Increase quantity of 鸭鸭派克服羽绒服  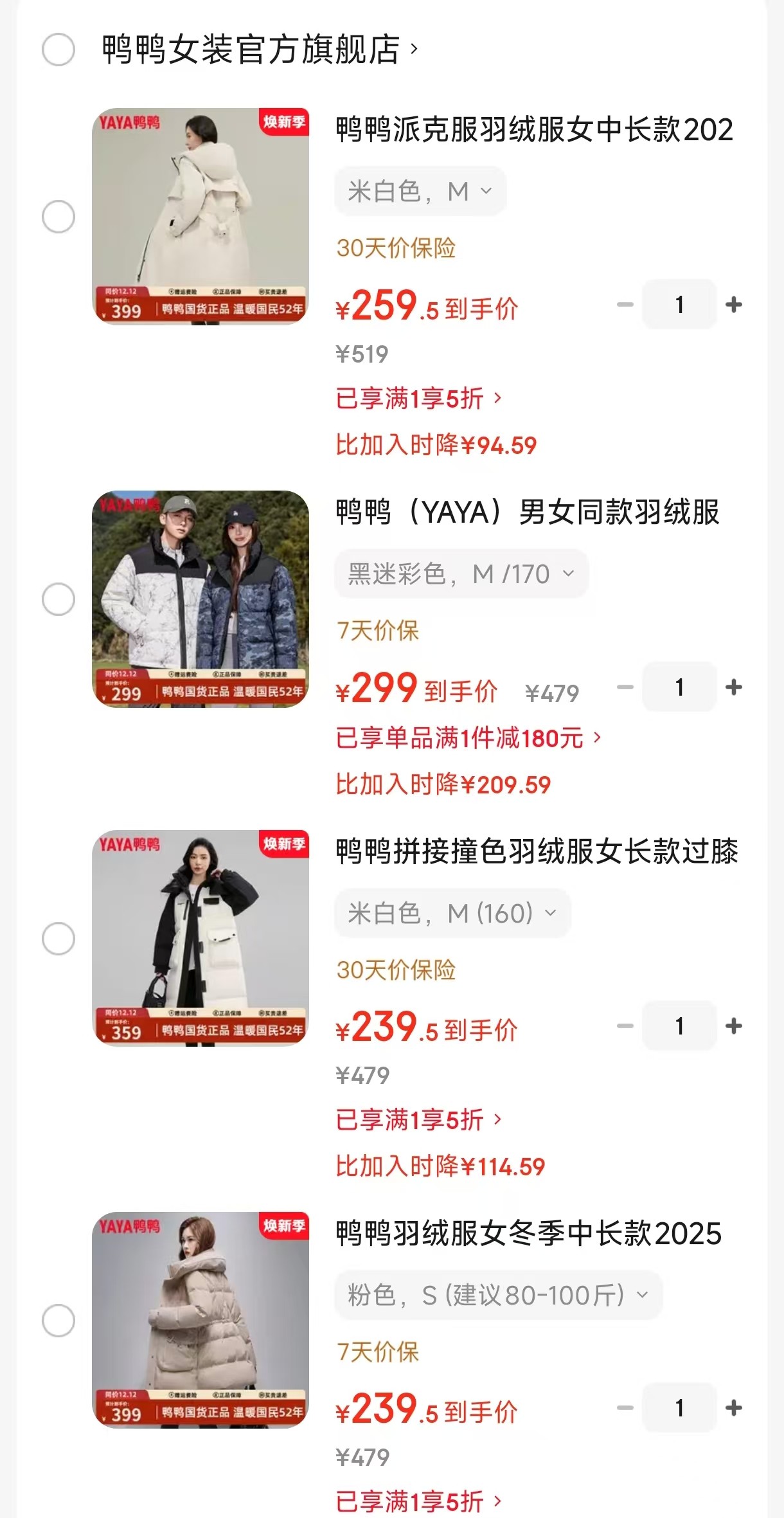coord(734,305)
